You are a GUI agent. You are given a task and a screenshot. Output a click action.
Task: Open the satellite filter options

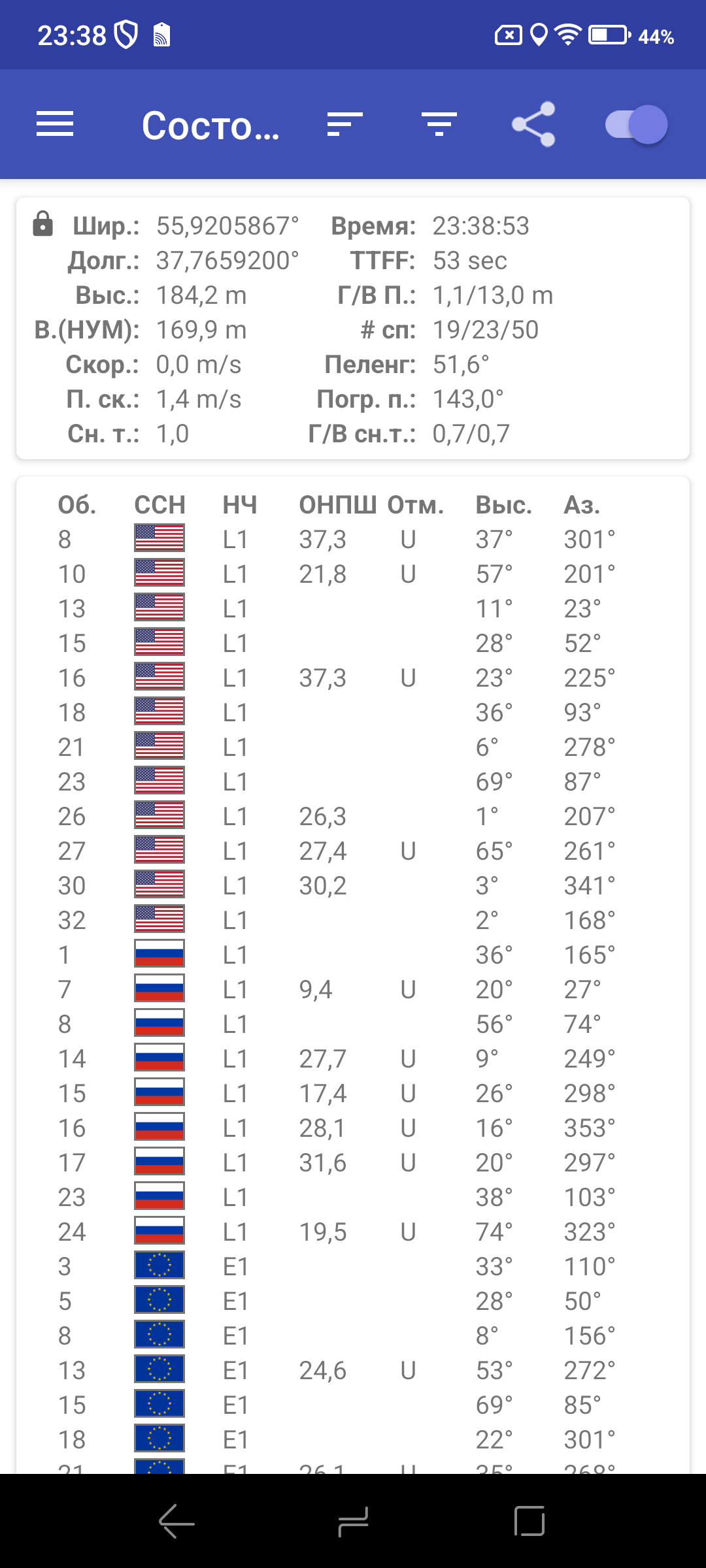pyautogui.click(x=439, y=124)
